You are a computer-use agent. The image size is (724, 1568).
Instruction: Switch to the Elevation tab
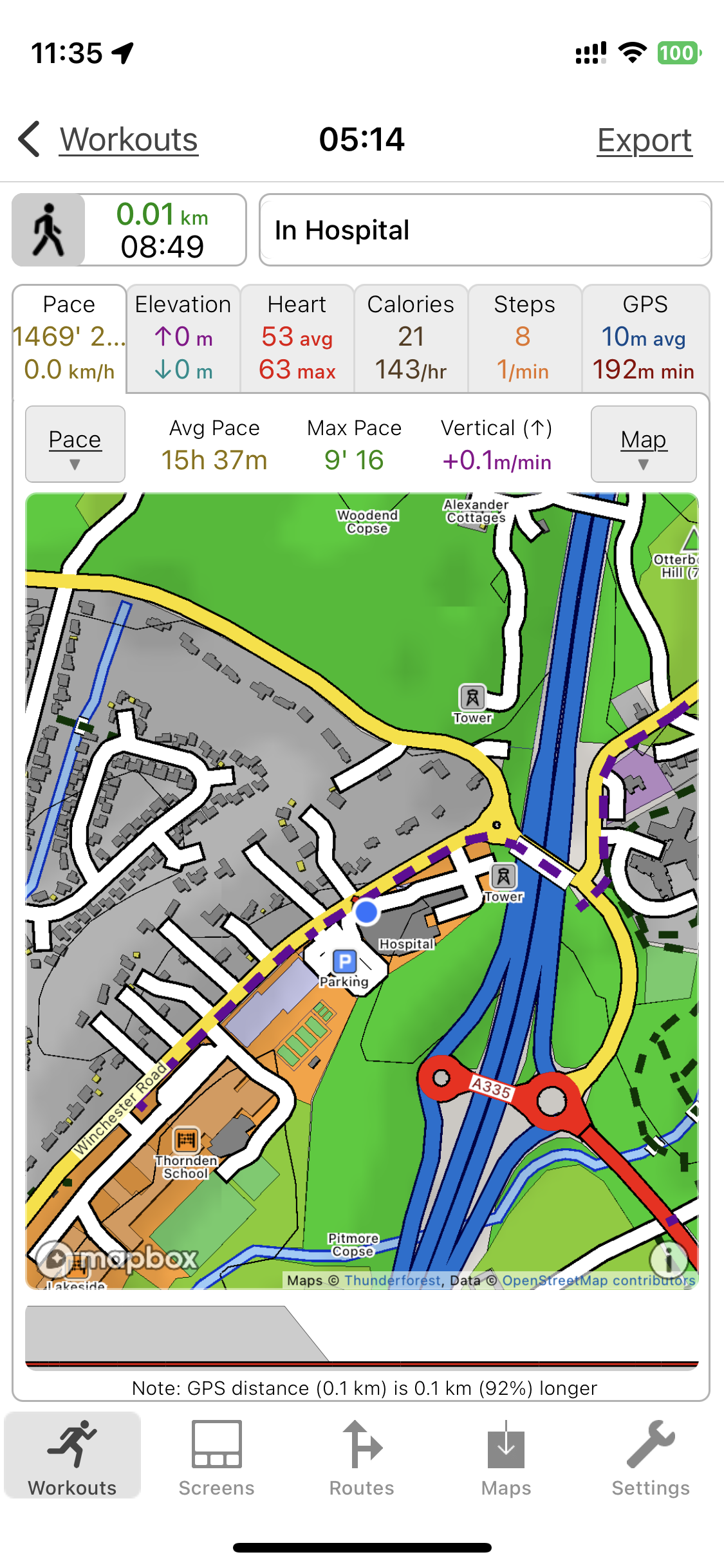(x=183, y=338)
